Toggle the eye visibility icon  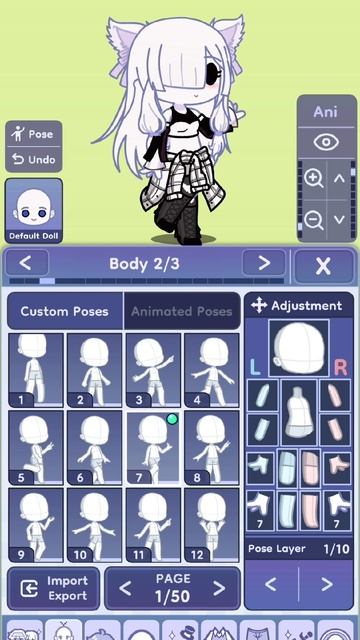click(326, 143)
